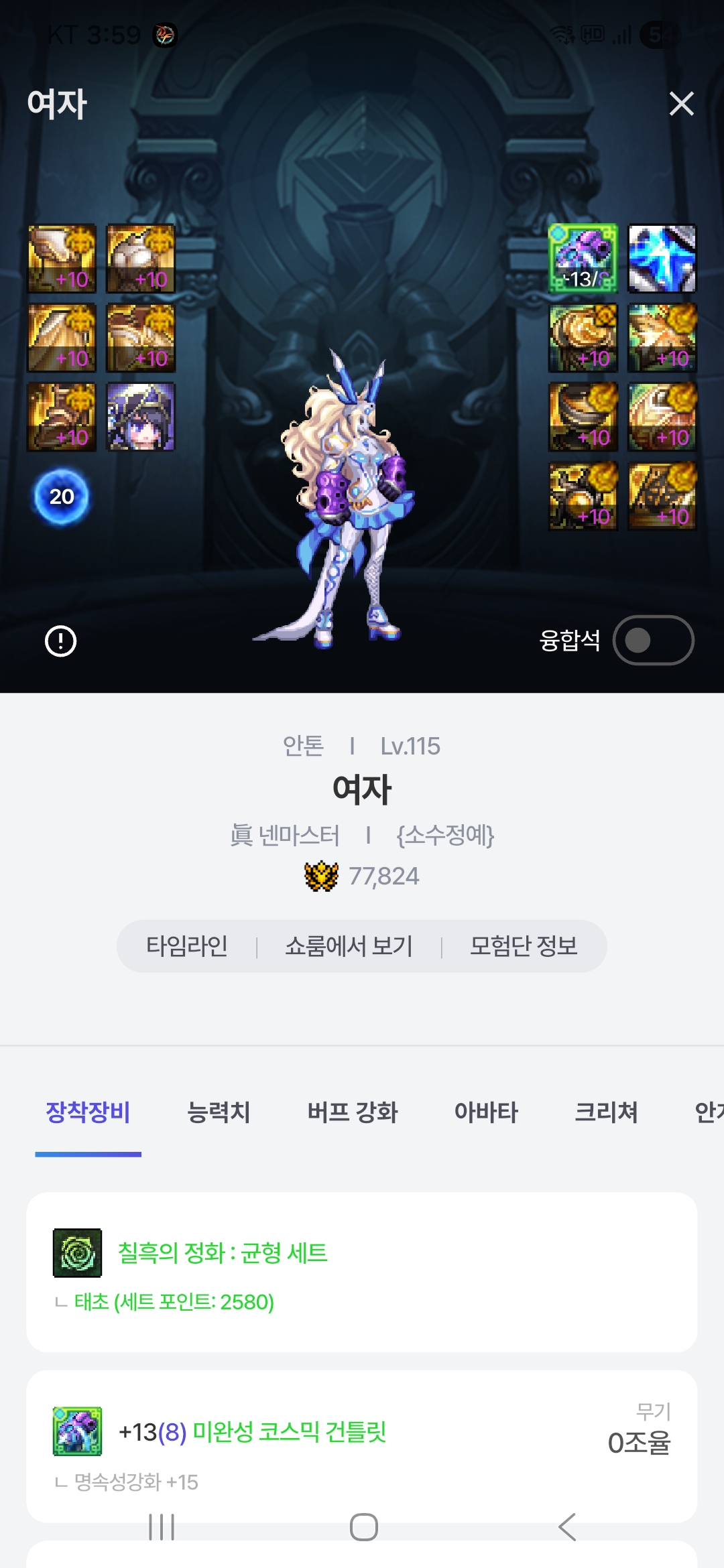View 모험단 정보
This screenshot has width=724, height=1568.
[x=524, y=946]
